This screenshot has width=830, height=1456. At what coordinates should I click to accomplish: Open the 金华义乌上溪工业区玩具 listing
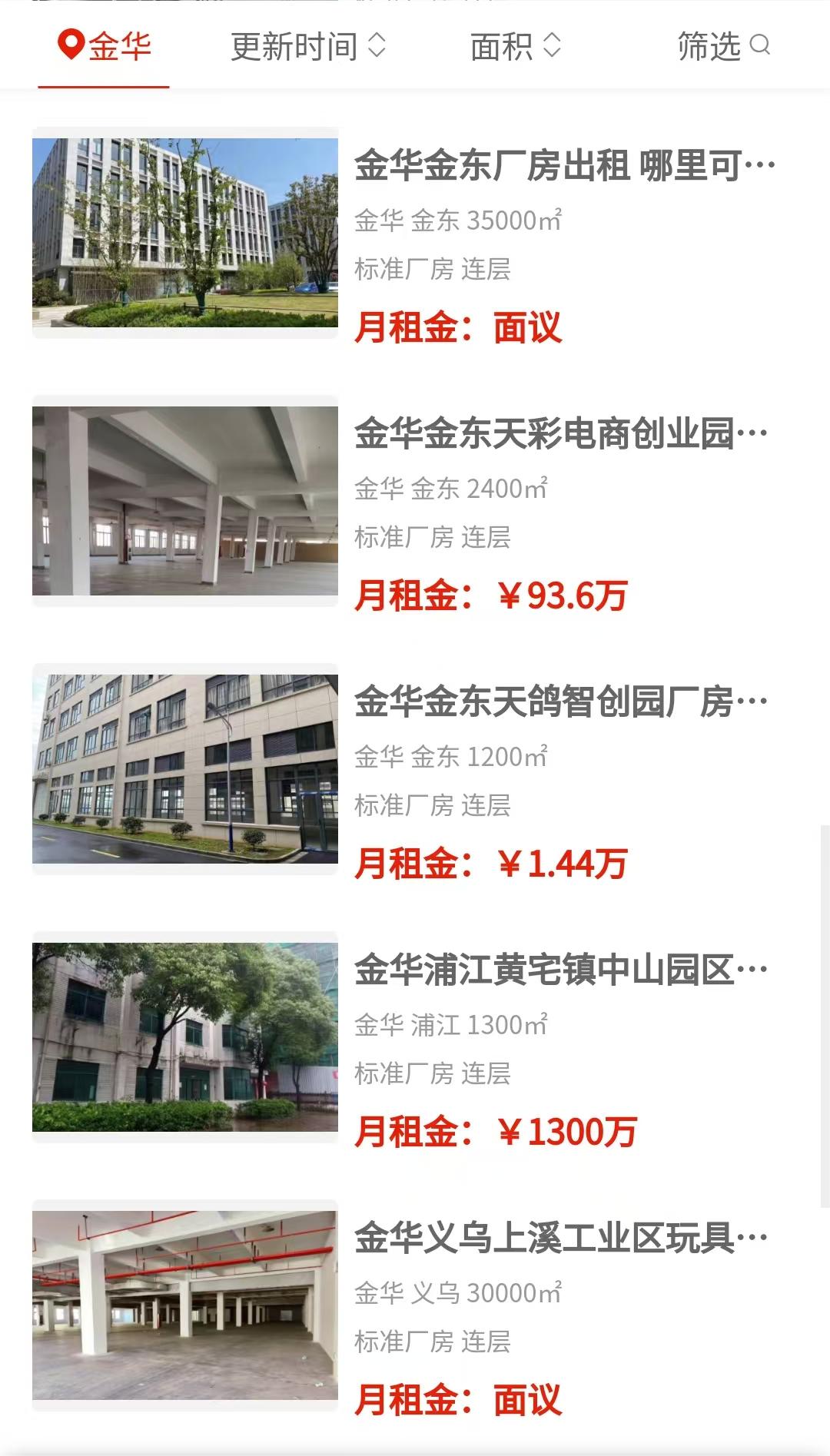[561, 1239]
